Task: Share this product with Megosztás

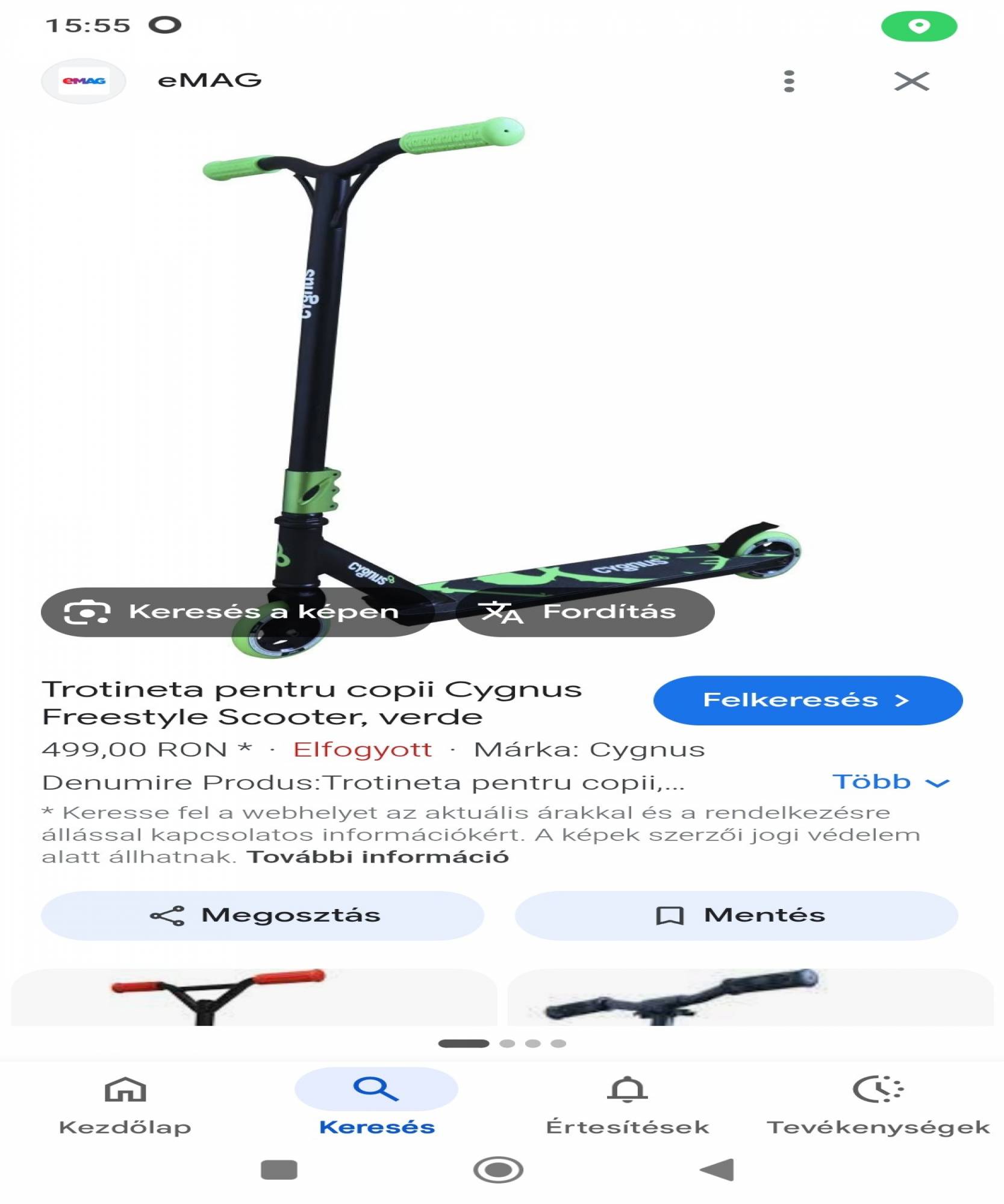Action: click(263, 915)
